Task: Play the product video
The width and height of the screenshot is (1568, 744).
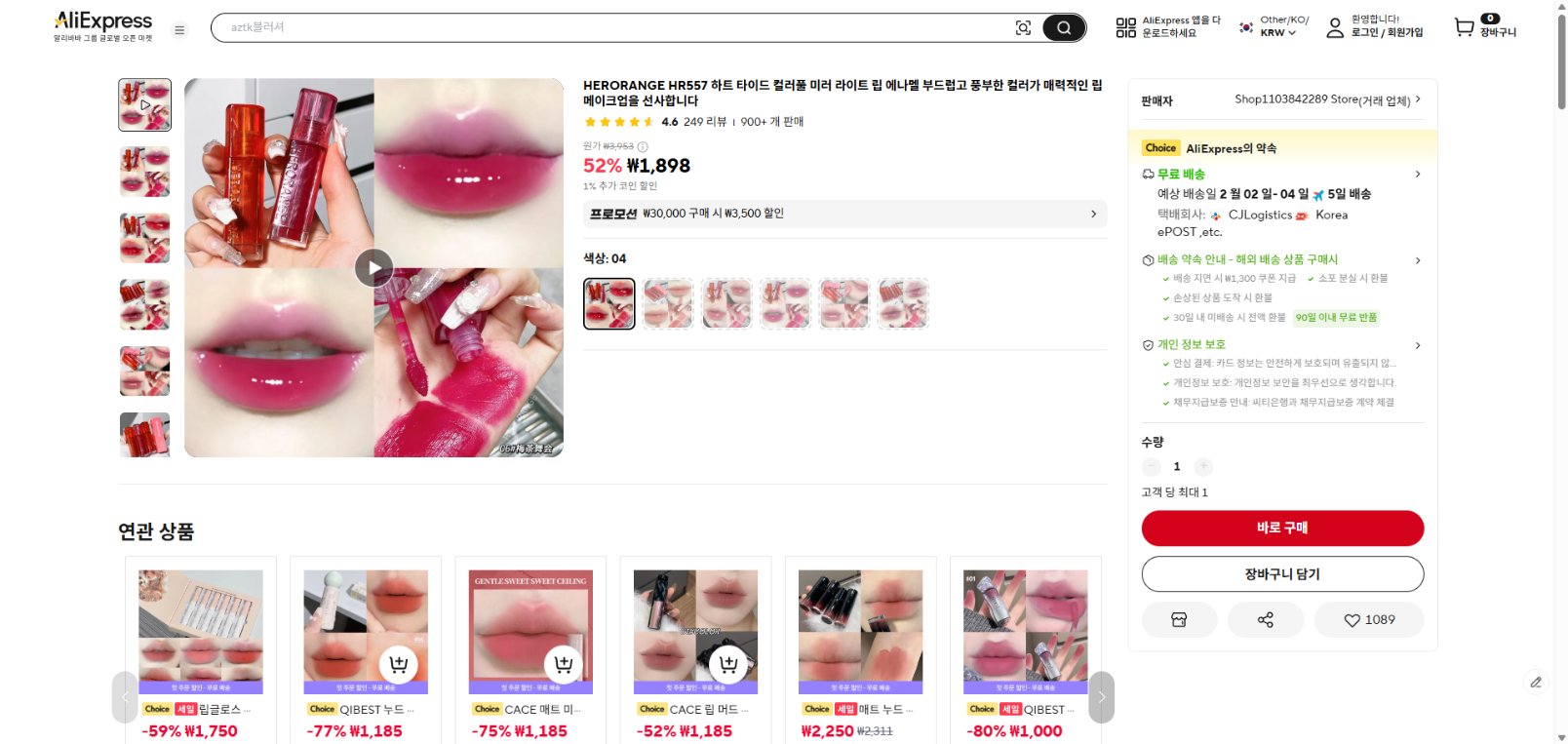Action: pos(373,267)
